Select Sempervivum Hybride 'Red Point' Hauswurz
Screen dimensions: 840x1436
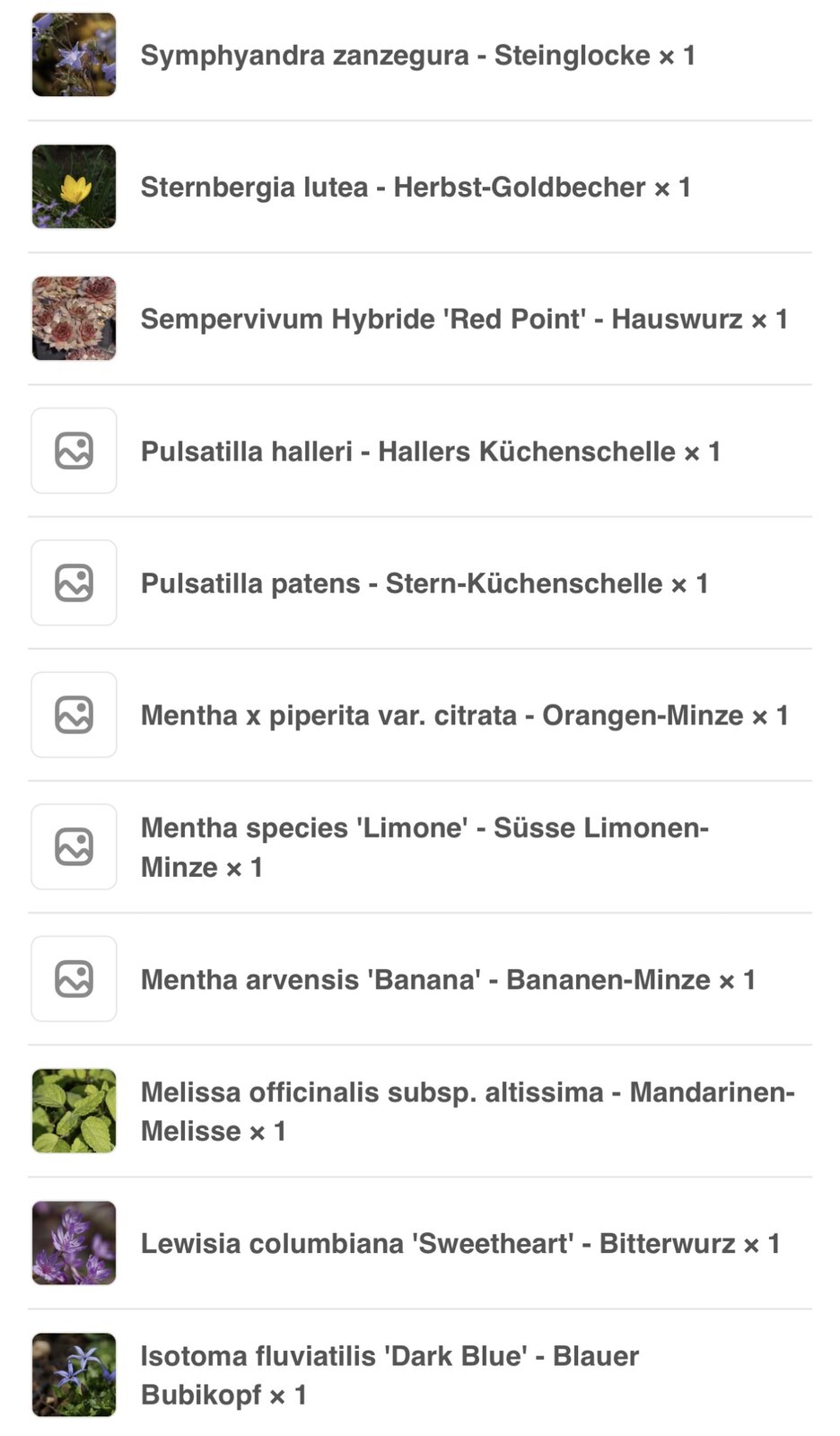pyautogui.click(x=420, y=319)
